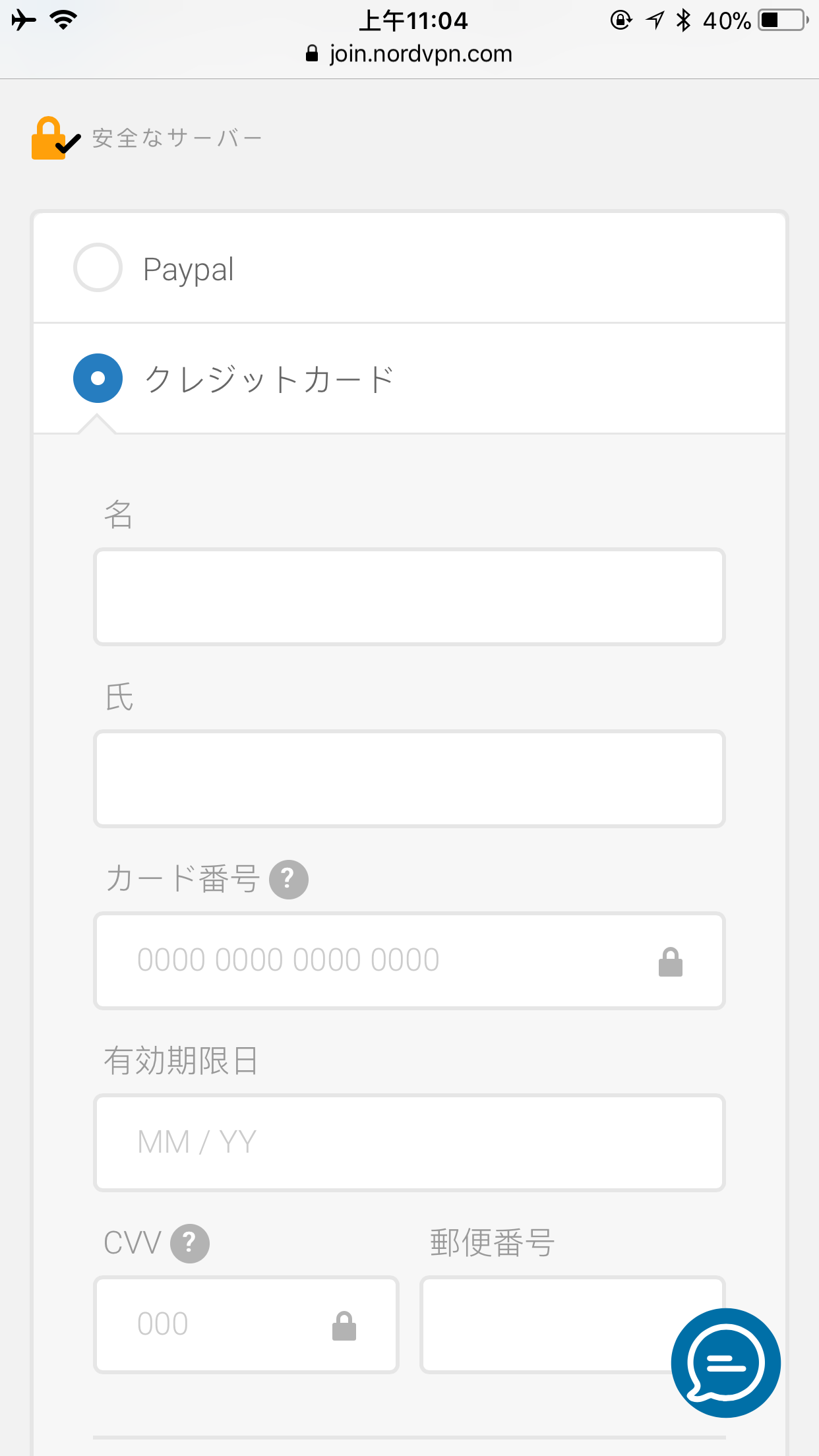Select the クレジットカード radio button

click(x=98, y=379)
